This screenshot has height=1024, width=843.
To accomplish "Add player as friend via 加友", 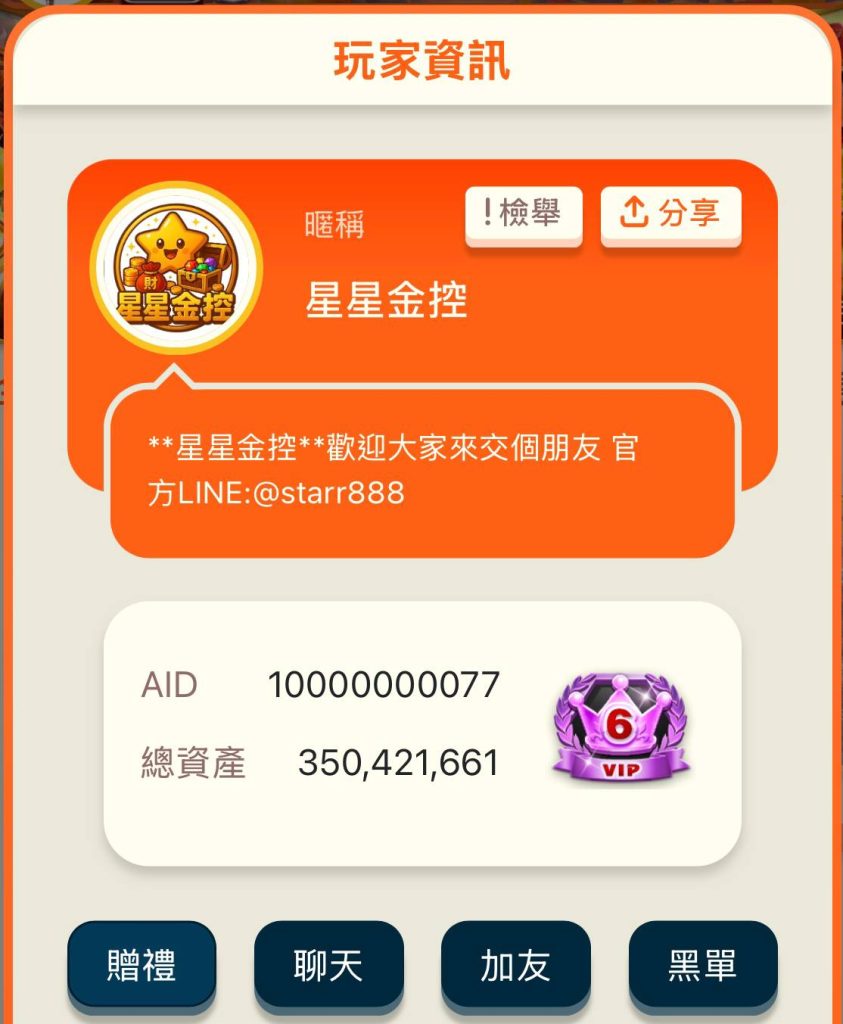I will point(516,965).
